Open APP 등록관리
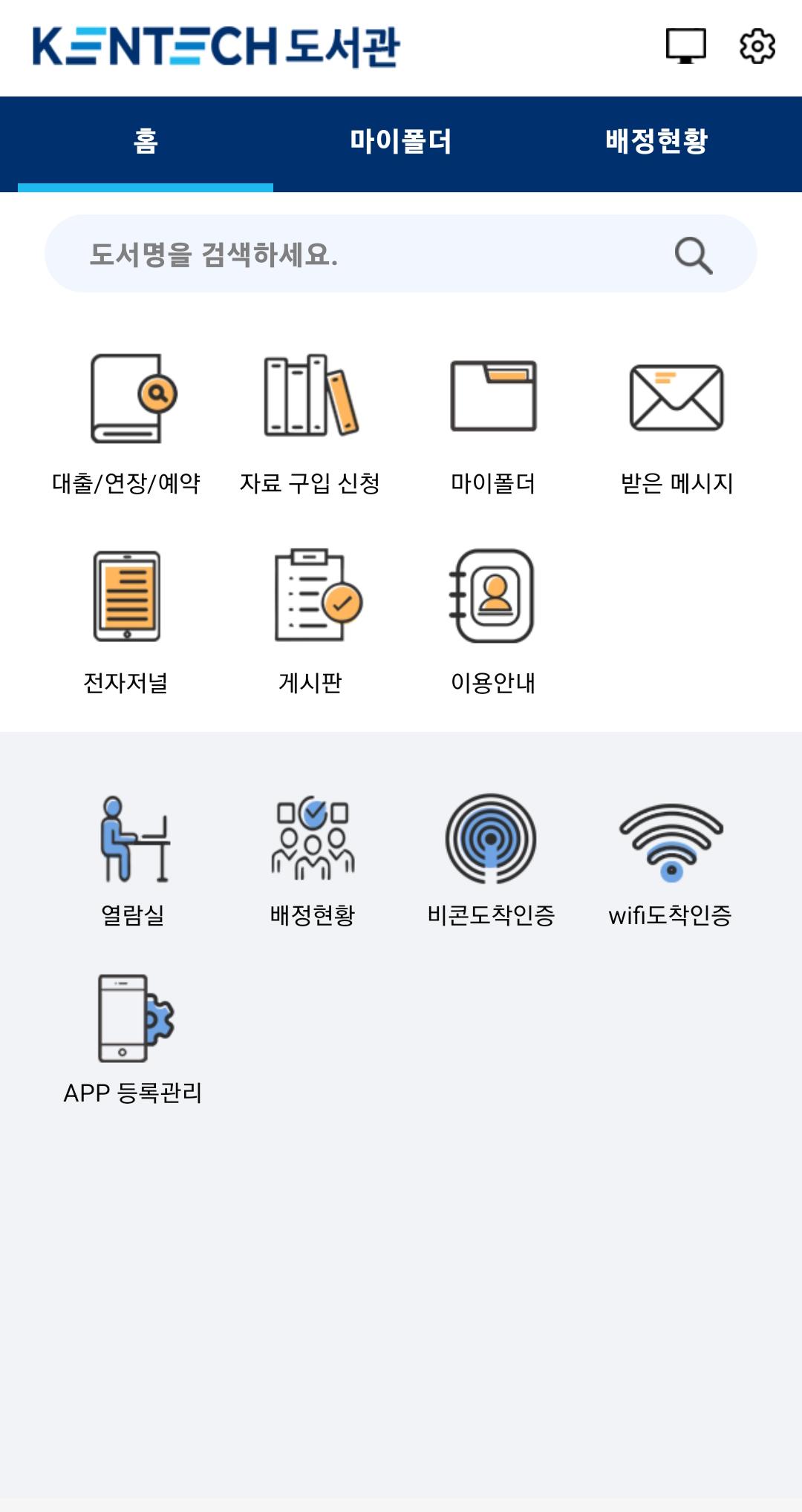Viewport: 802px width, 1512px height. click(133, 1039)
